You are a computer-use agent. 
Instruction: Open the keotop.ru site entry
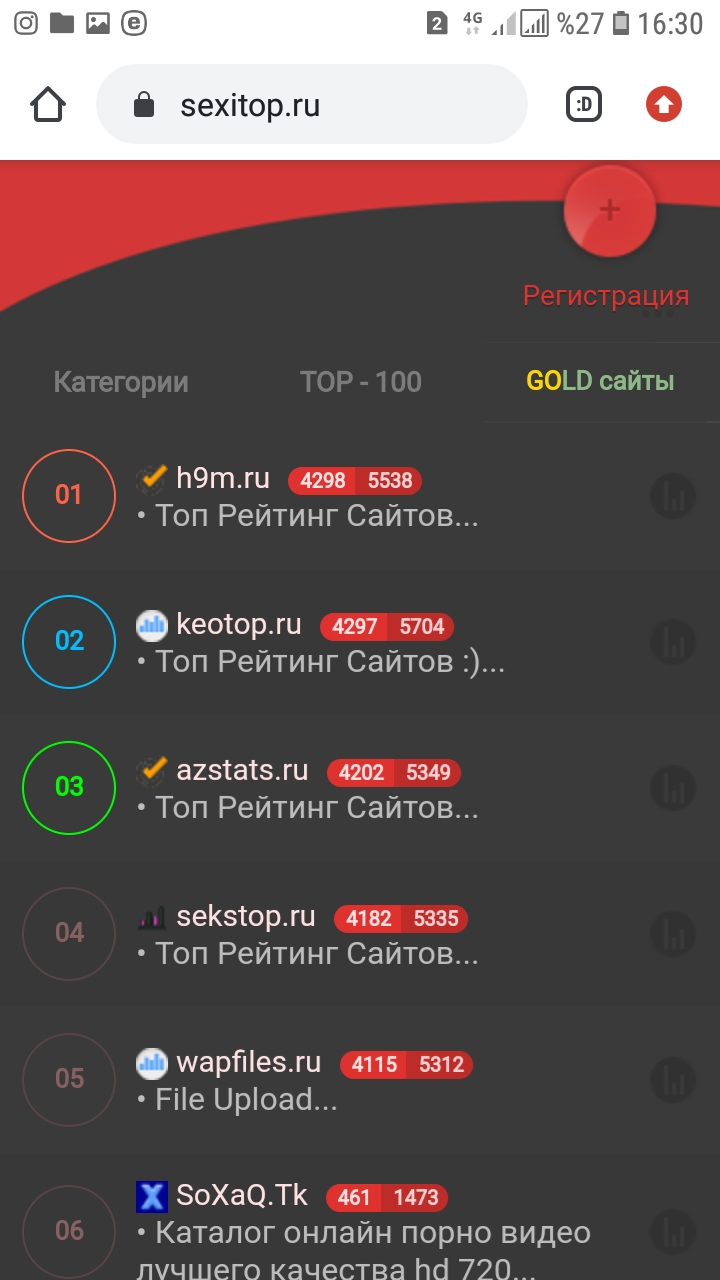[238, 625]
